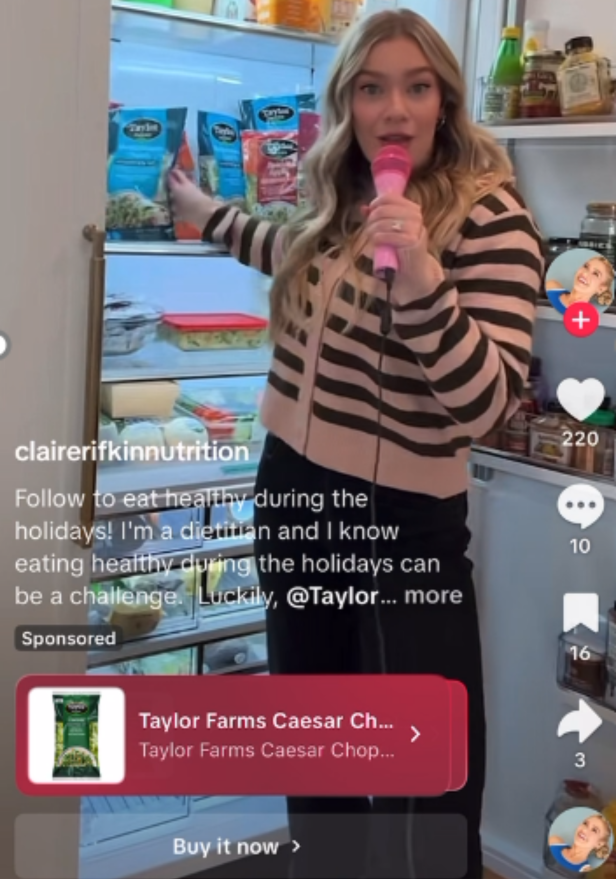
Task: View creator's profile picture
Action: [x=580, y=280]
